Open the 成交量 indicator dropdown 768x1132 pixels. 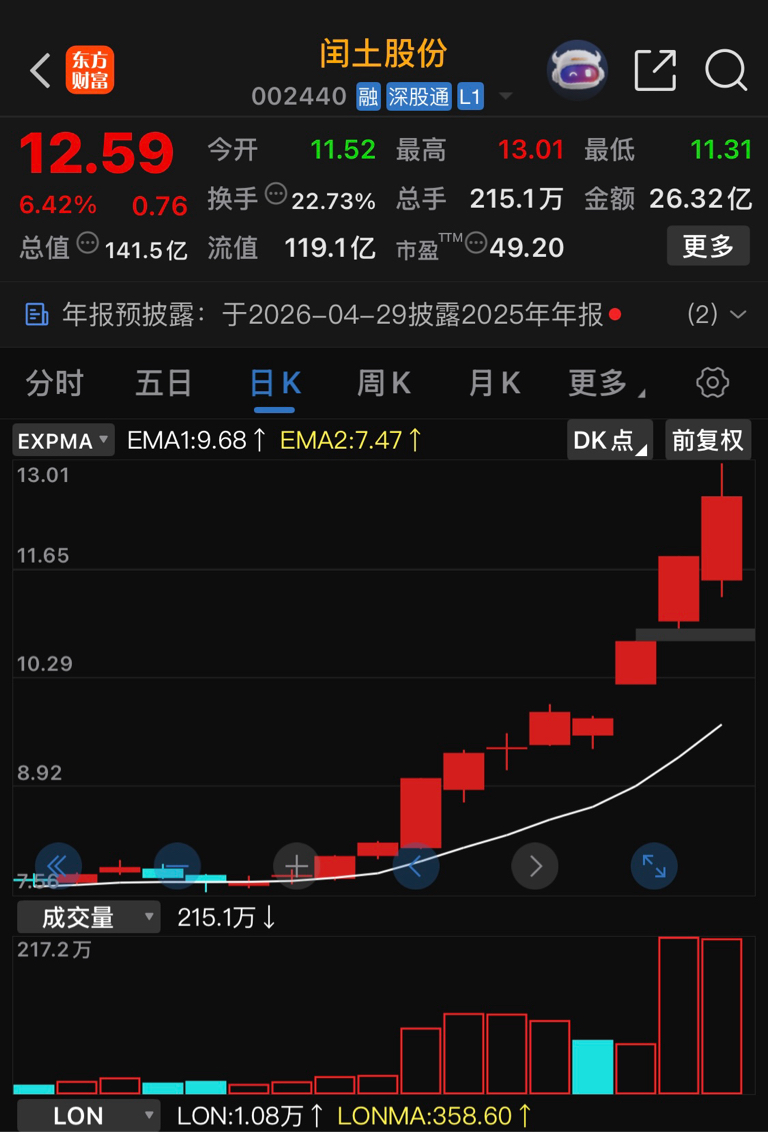pos(88,917)
